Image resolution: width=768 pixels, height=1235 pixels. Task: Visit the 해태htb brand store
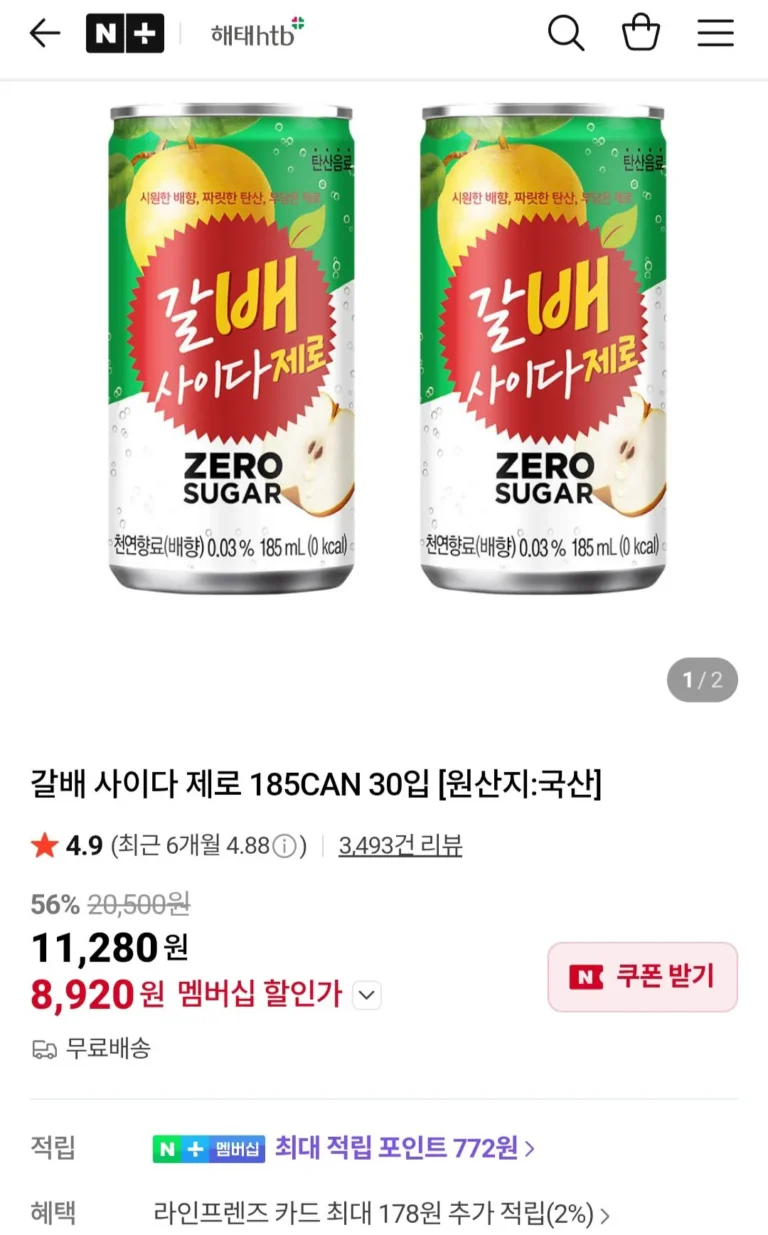[257, 34]
